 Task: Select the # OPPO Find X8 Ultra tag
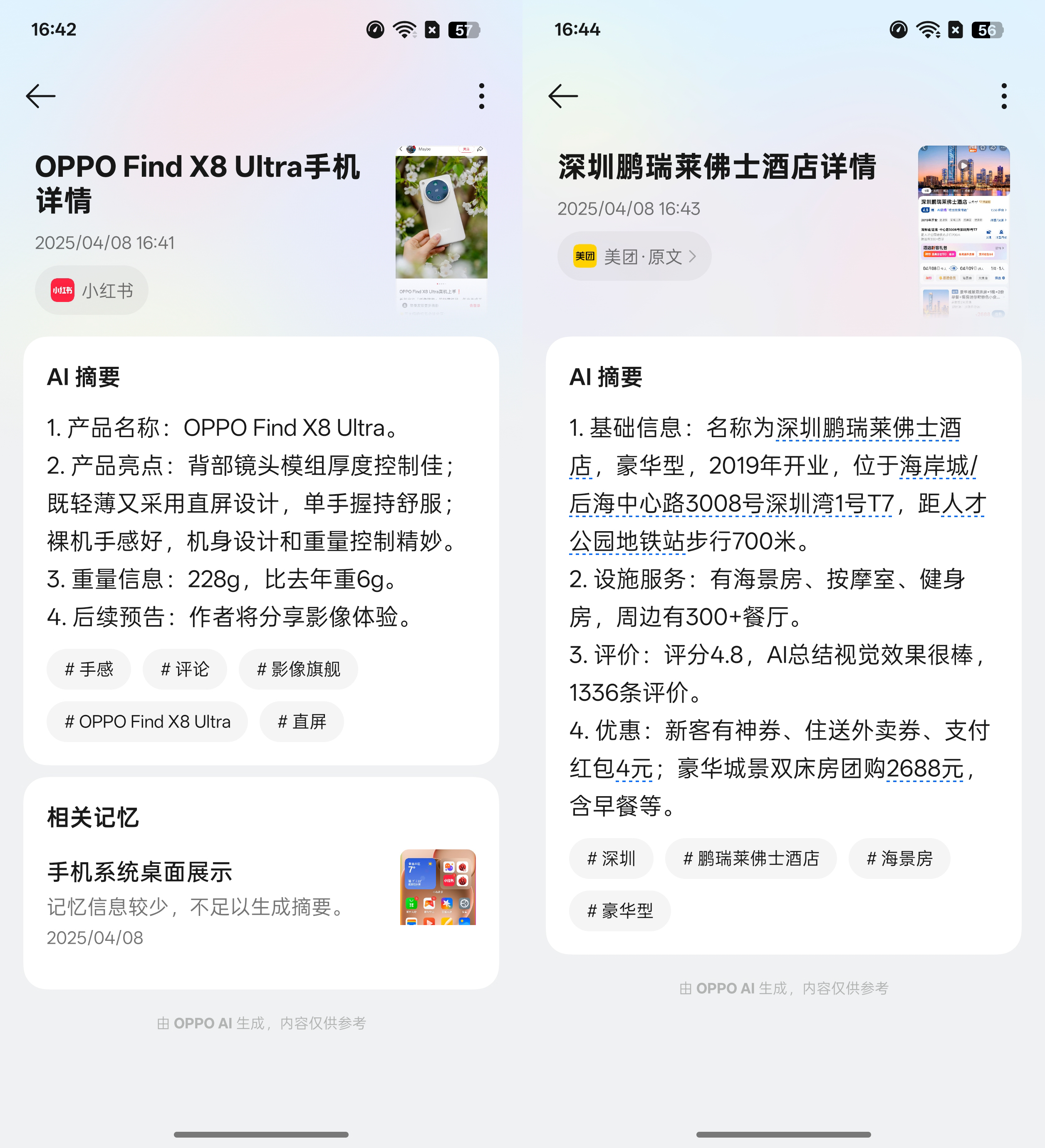click(x=147, y=722)
